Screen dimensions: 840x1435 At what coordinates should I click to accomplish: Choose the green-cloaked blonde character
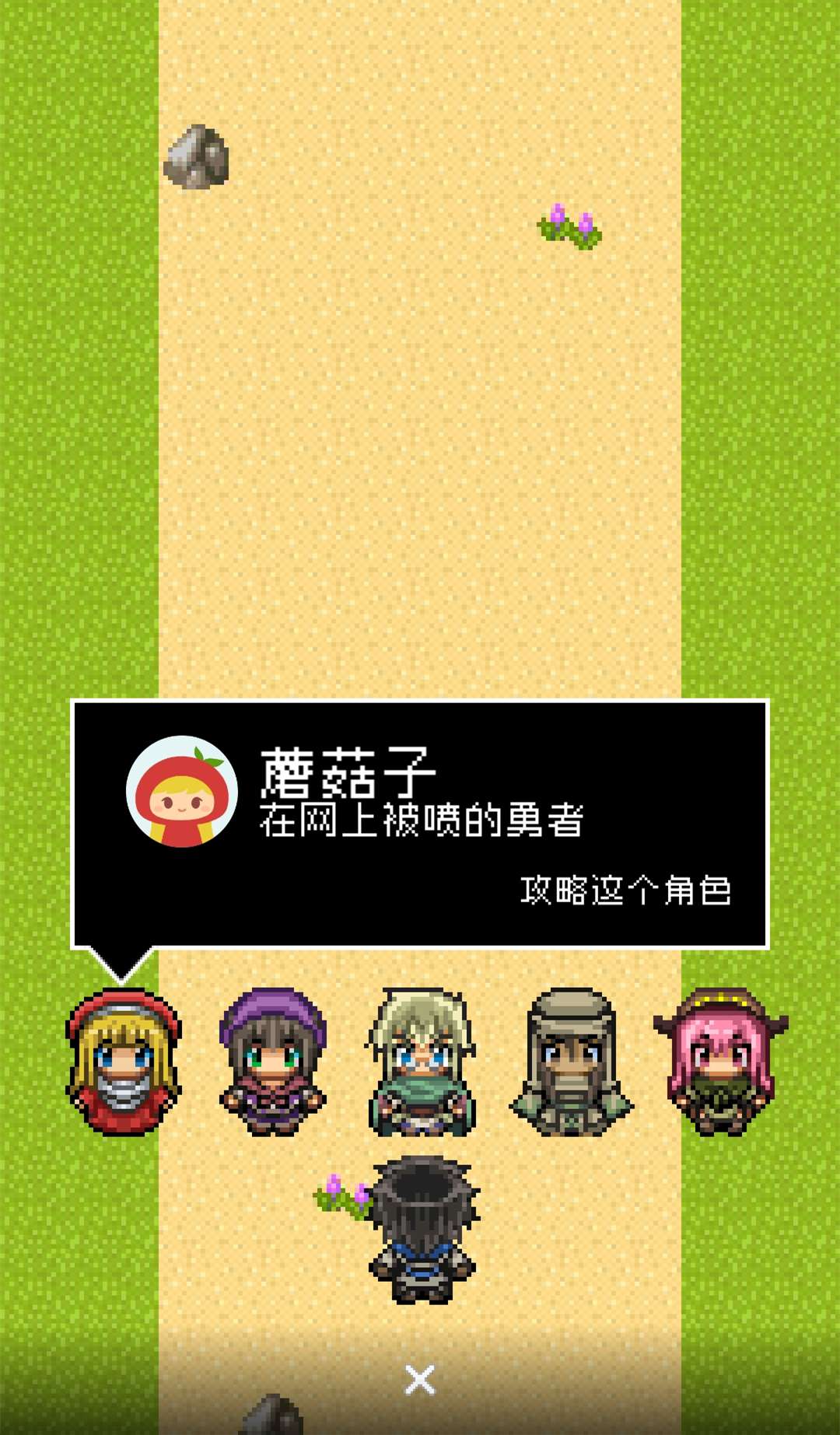(421, 1062)
